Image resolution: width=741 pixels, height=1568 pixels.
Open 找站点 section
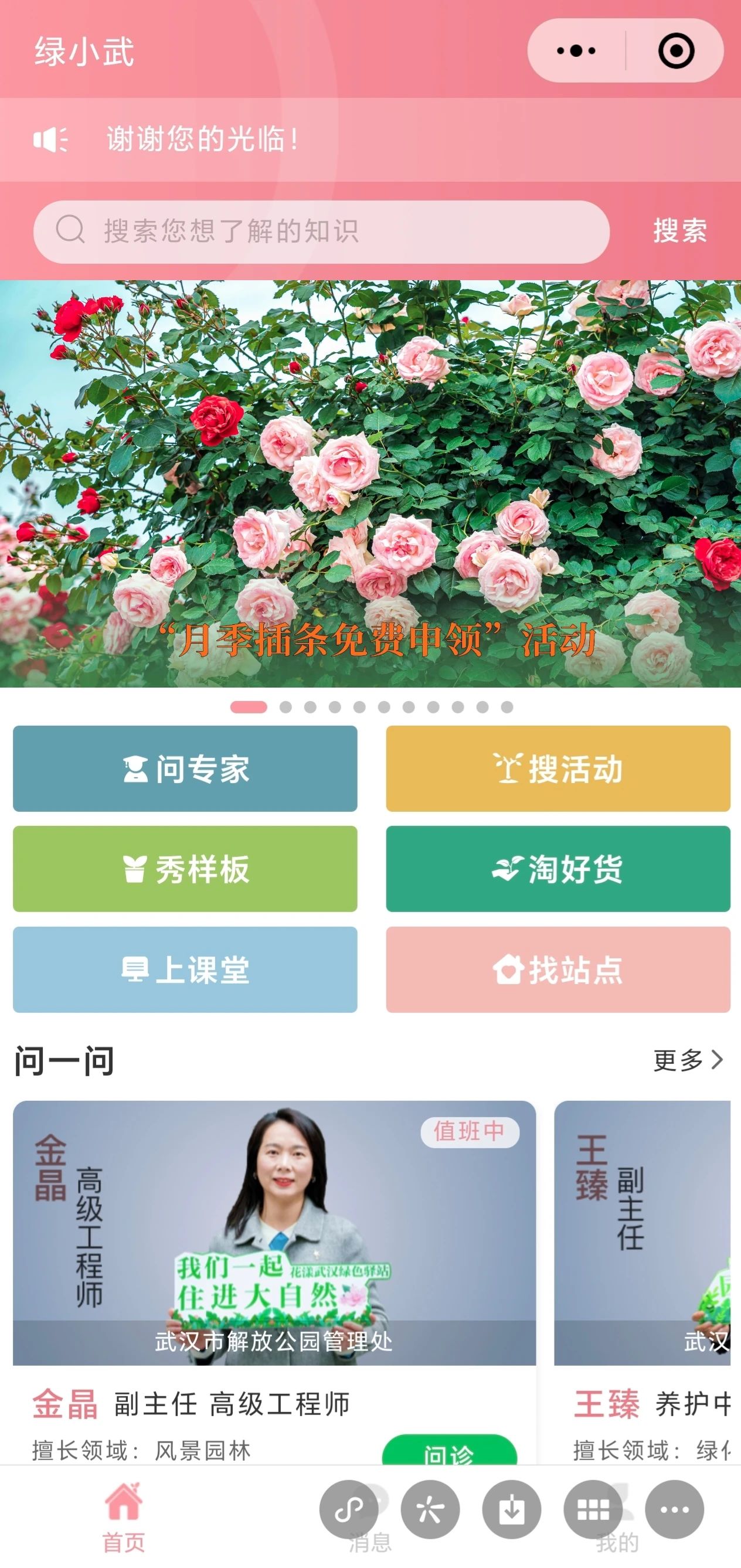click(x=558, y=970)
